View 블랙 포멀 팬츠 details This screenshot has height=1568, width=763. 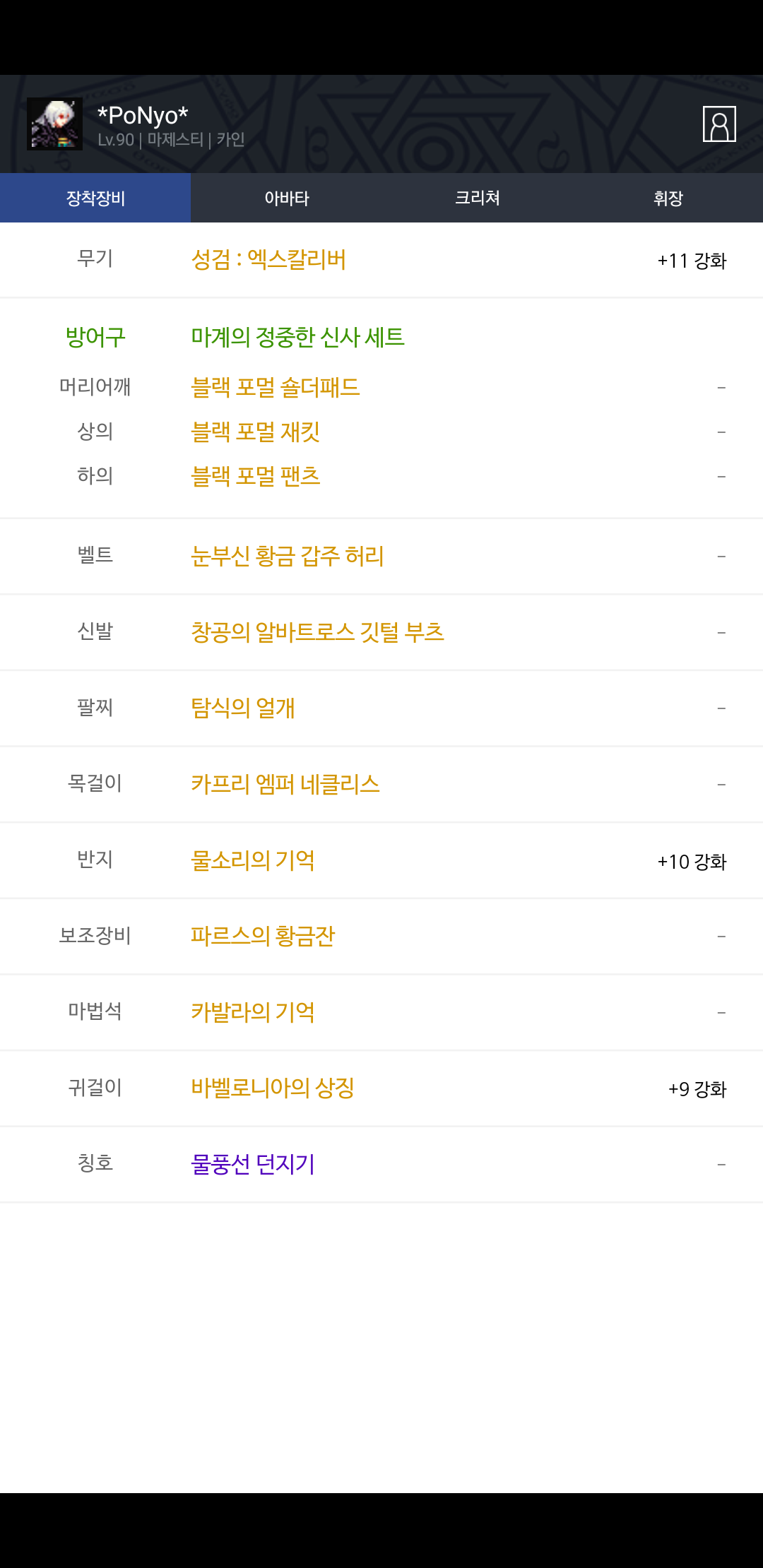pyautogui.click(x=256, y=476)
